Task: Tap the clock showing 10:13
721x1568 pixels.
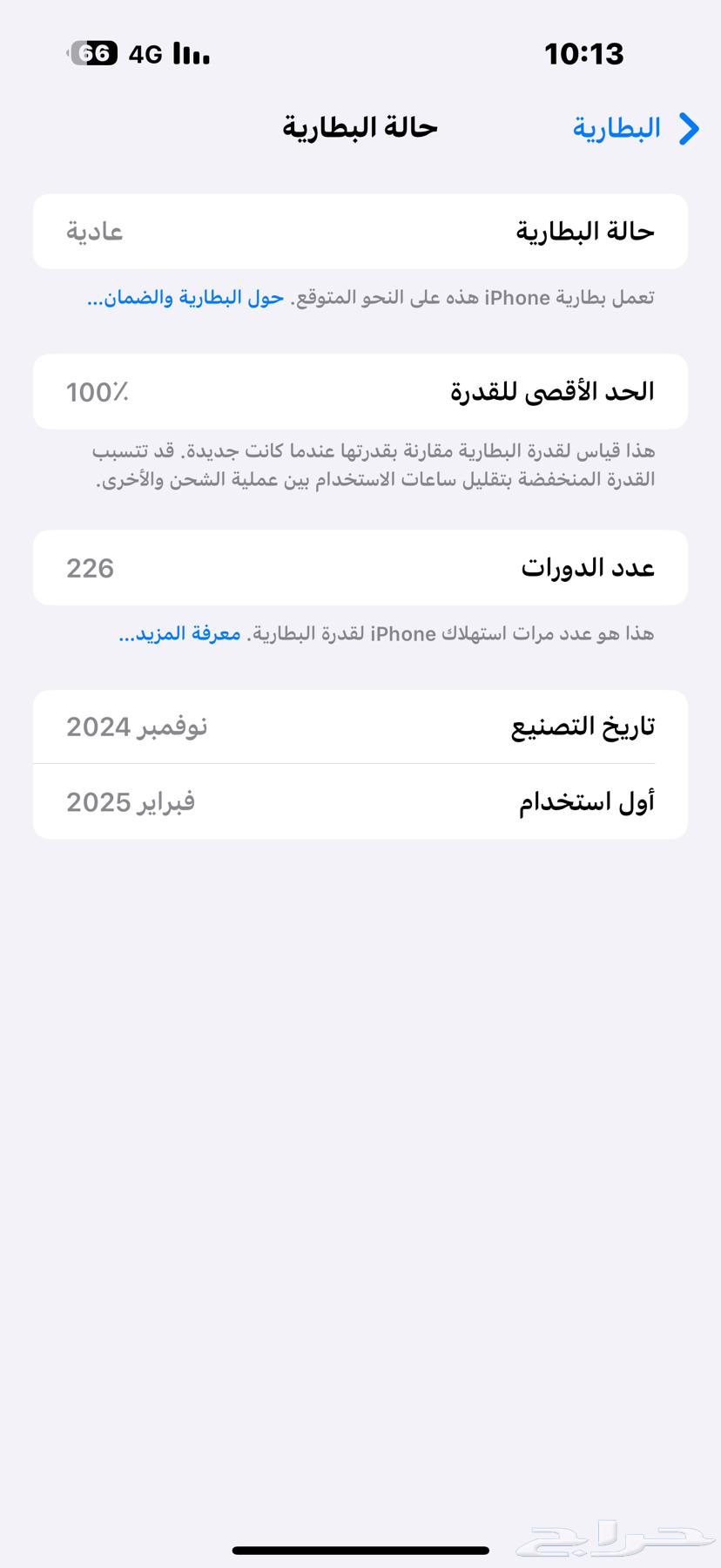Action: [x=584, y=54]
